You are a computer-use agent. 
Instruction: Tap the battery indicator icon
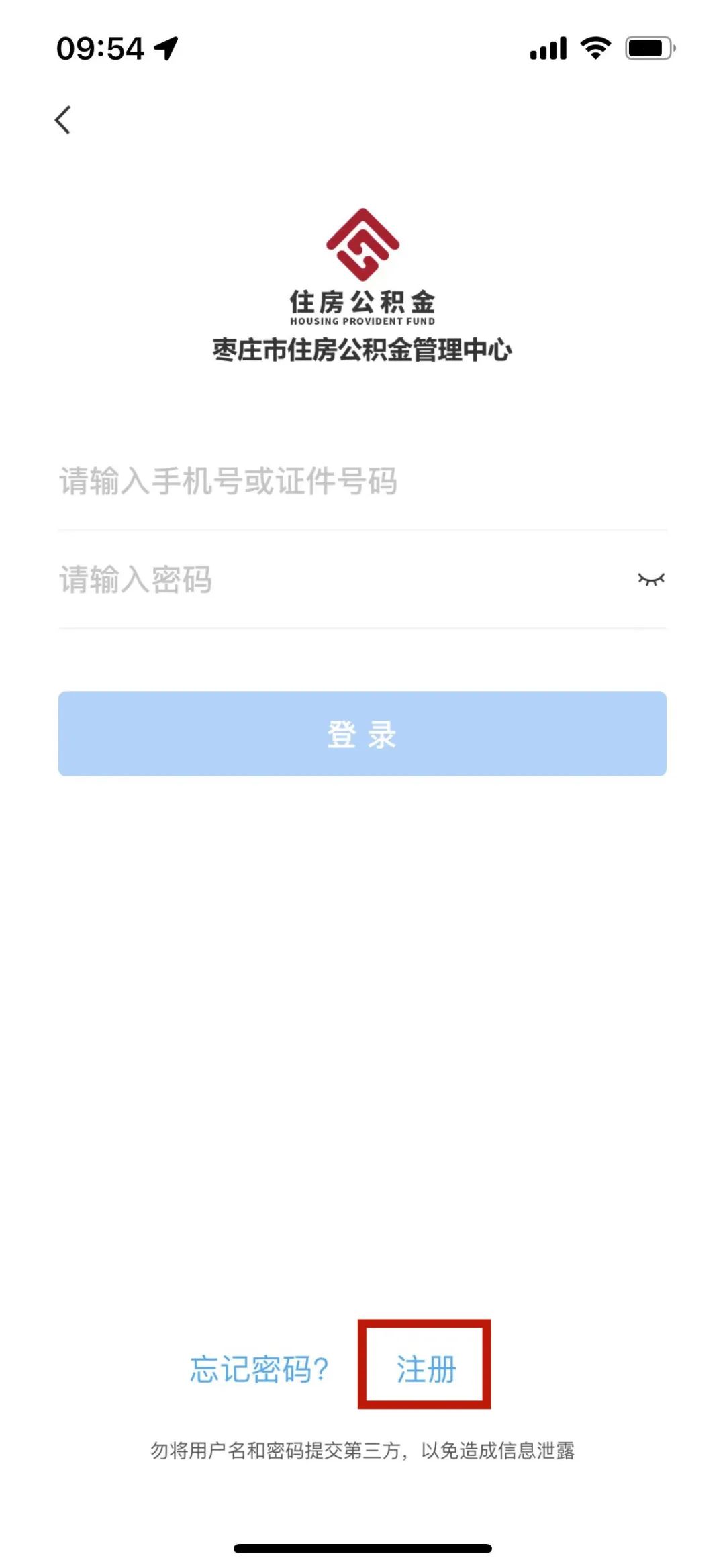(648, 47)
